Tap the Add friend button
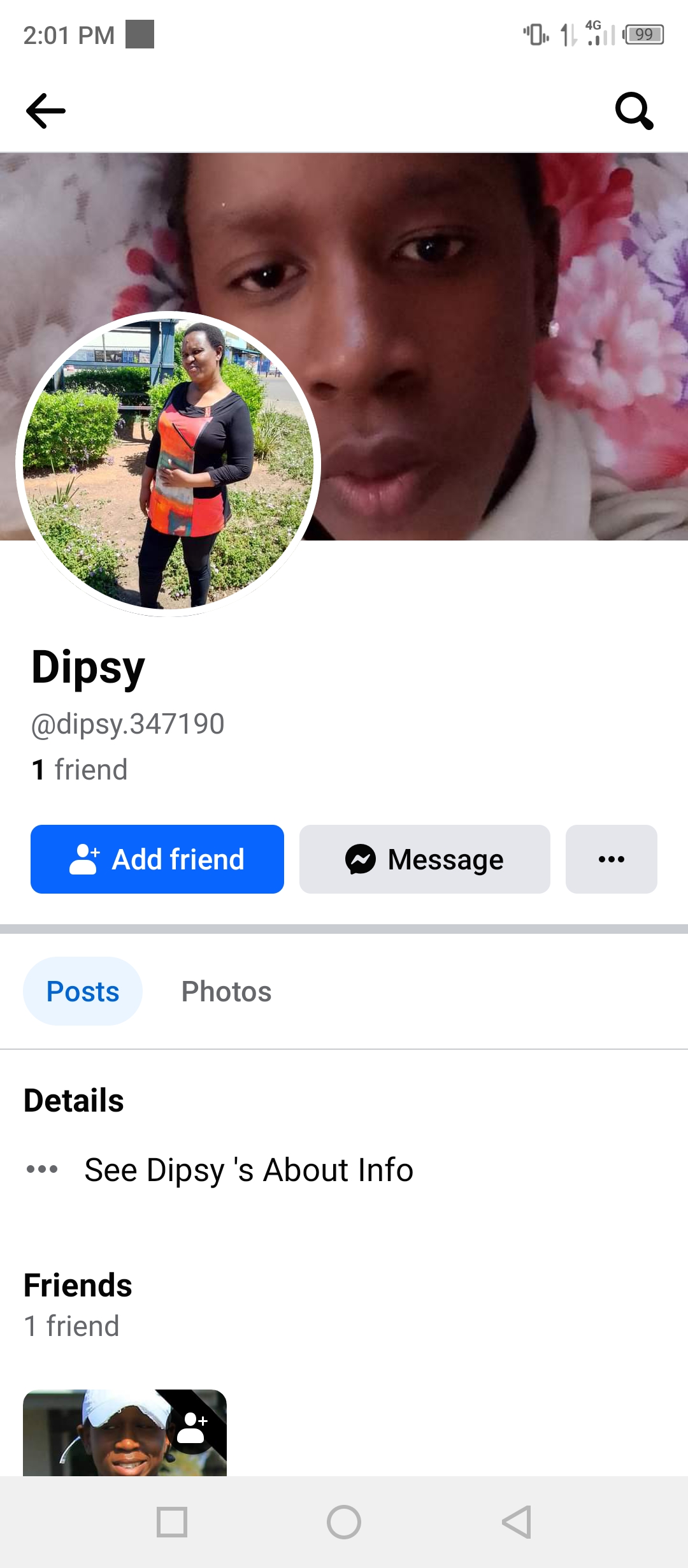 pyautogui.click(x=157, y=859)
